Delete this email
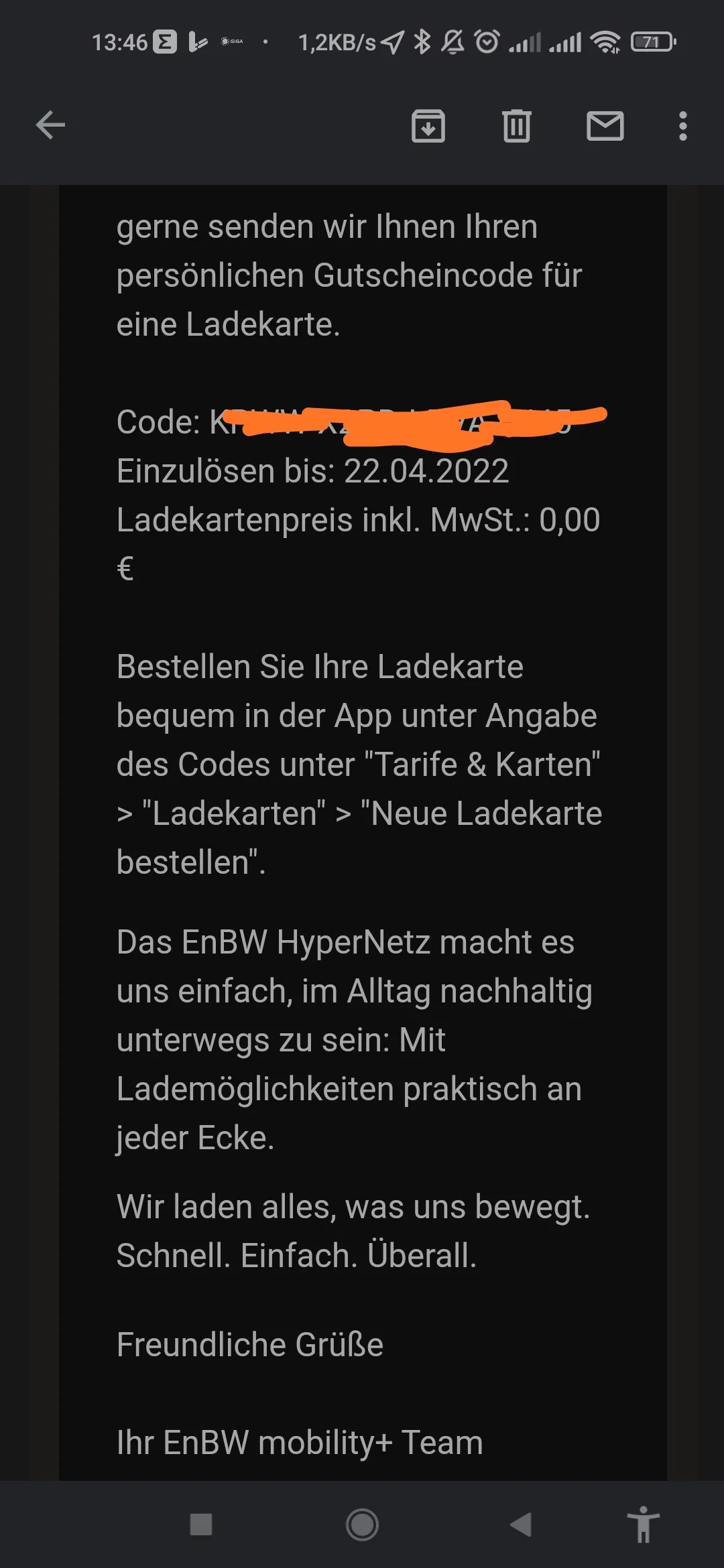 point(516,126)
